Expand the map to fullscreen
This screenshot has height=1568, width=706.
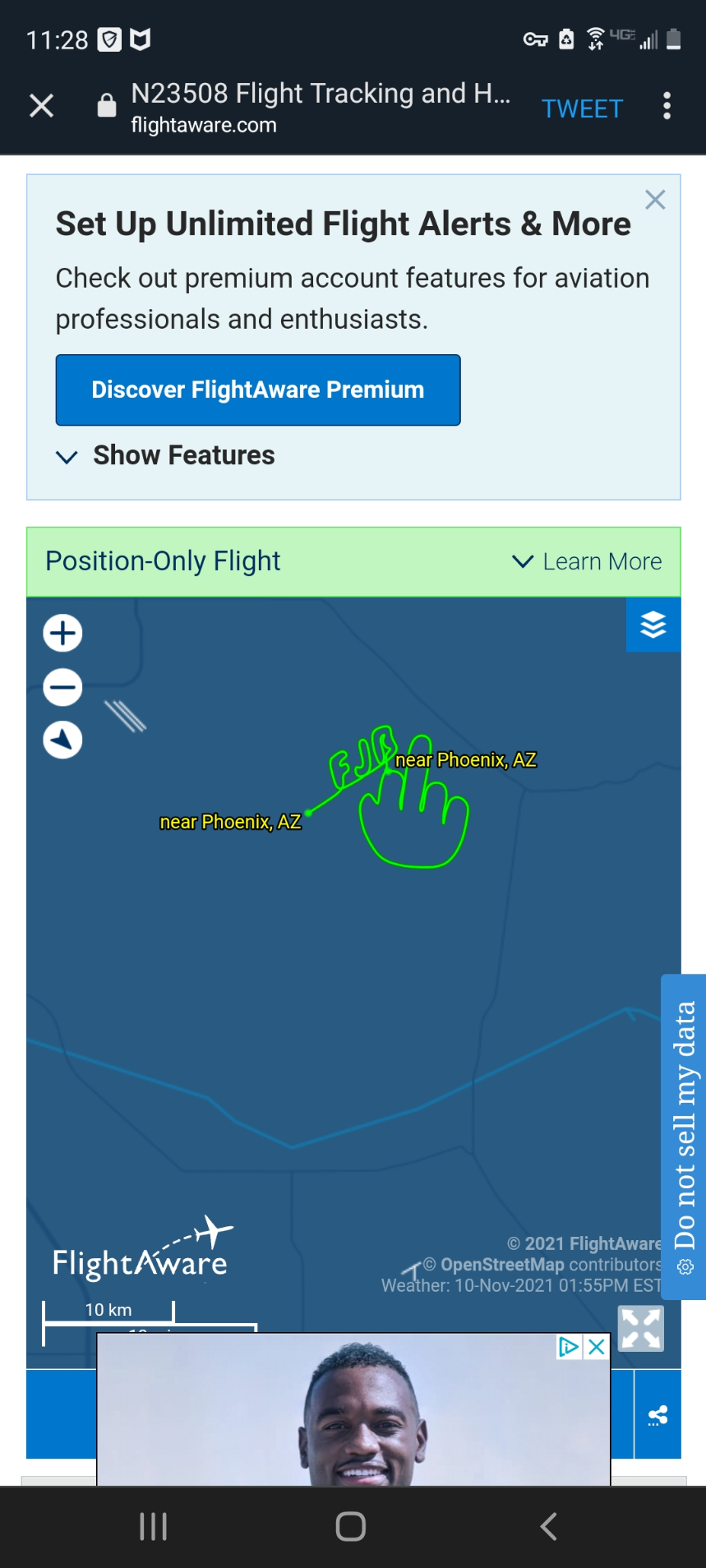tap(641, 1328)
